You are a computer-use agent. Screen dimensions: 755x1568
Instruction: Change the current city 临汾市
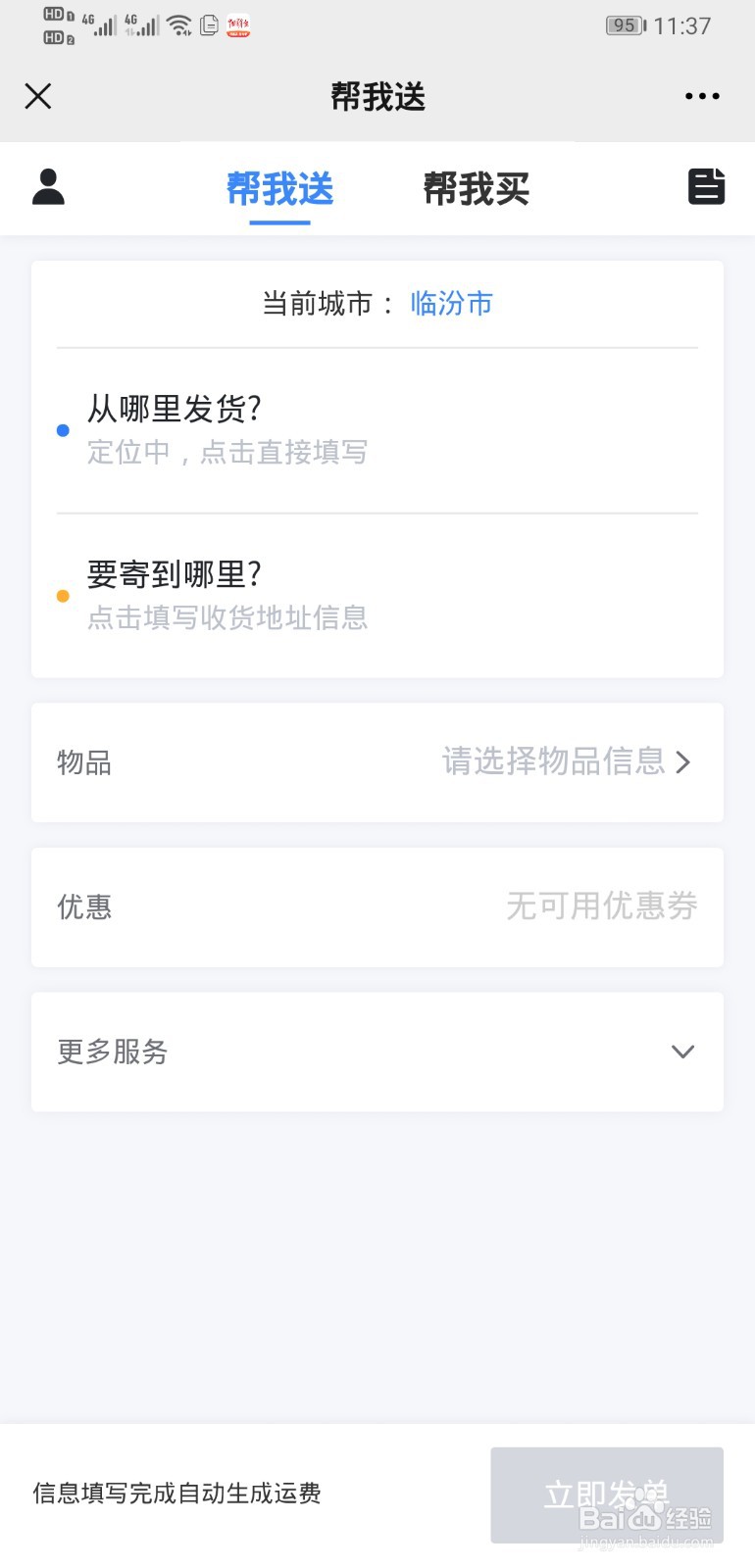pos(449,305)
